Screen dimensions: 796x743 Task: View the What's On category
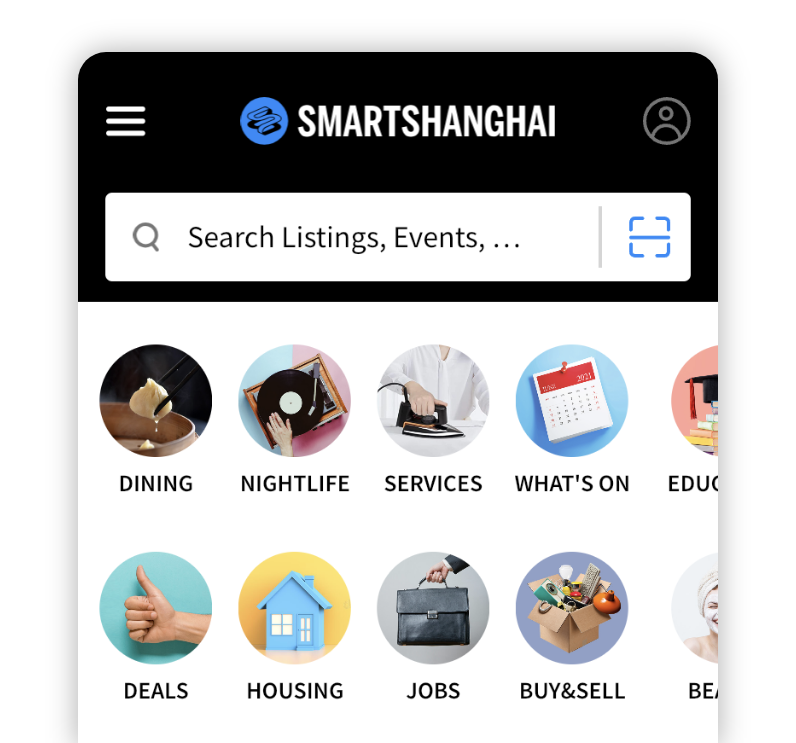[x=571, y=401]
